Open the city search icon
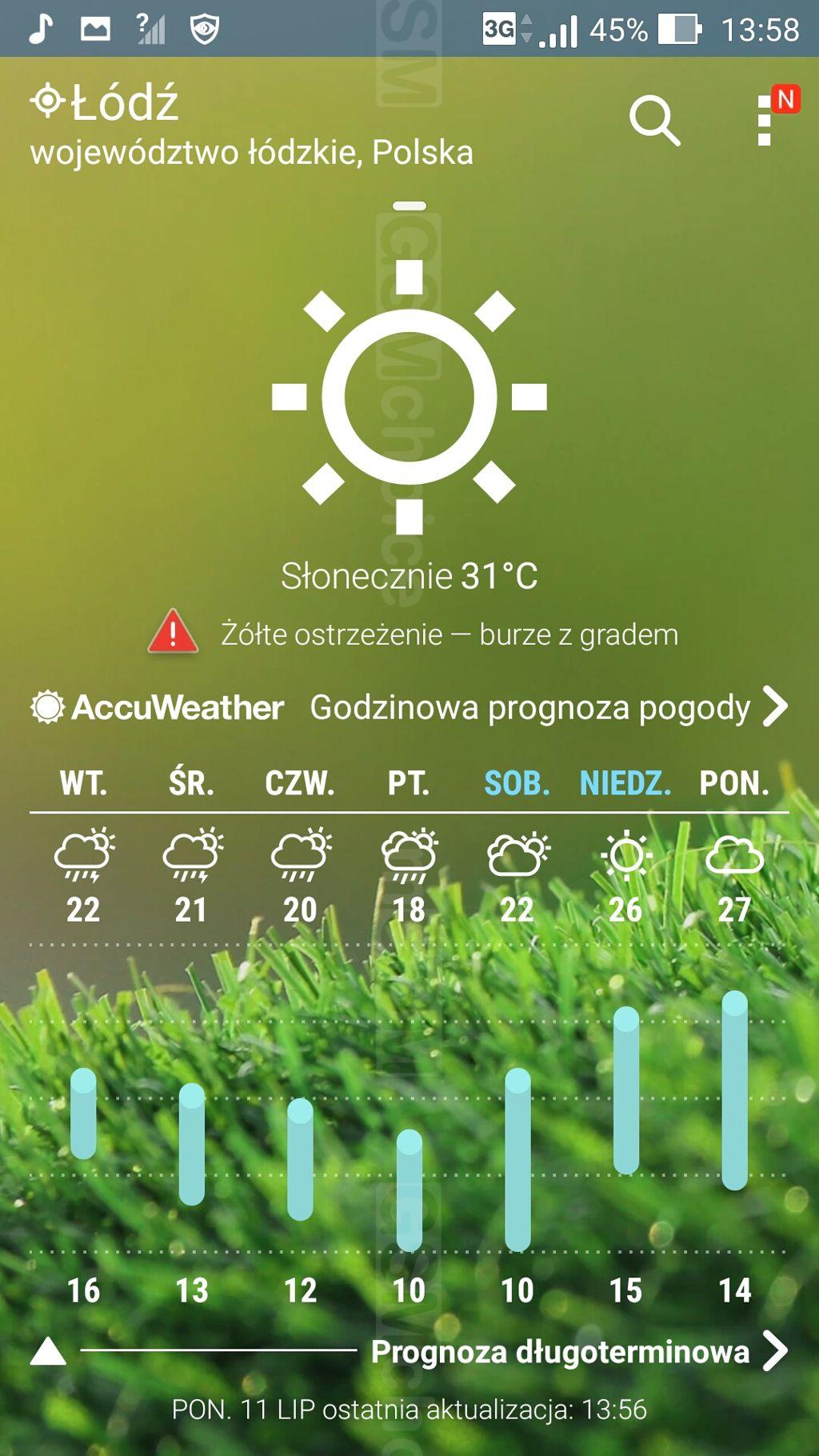 [654, 122]
